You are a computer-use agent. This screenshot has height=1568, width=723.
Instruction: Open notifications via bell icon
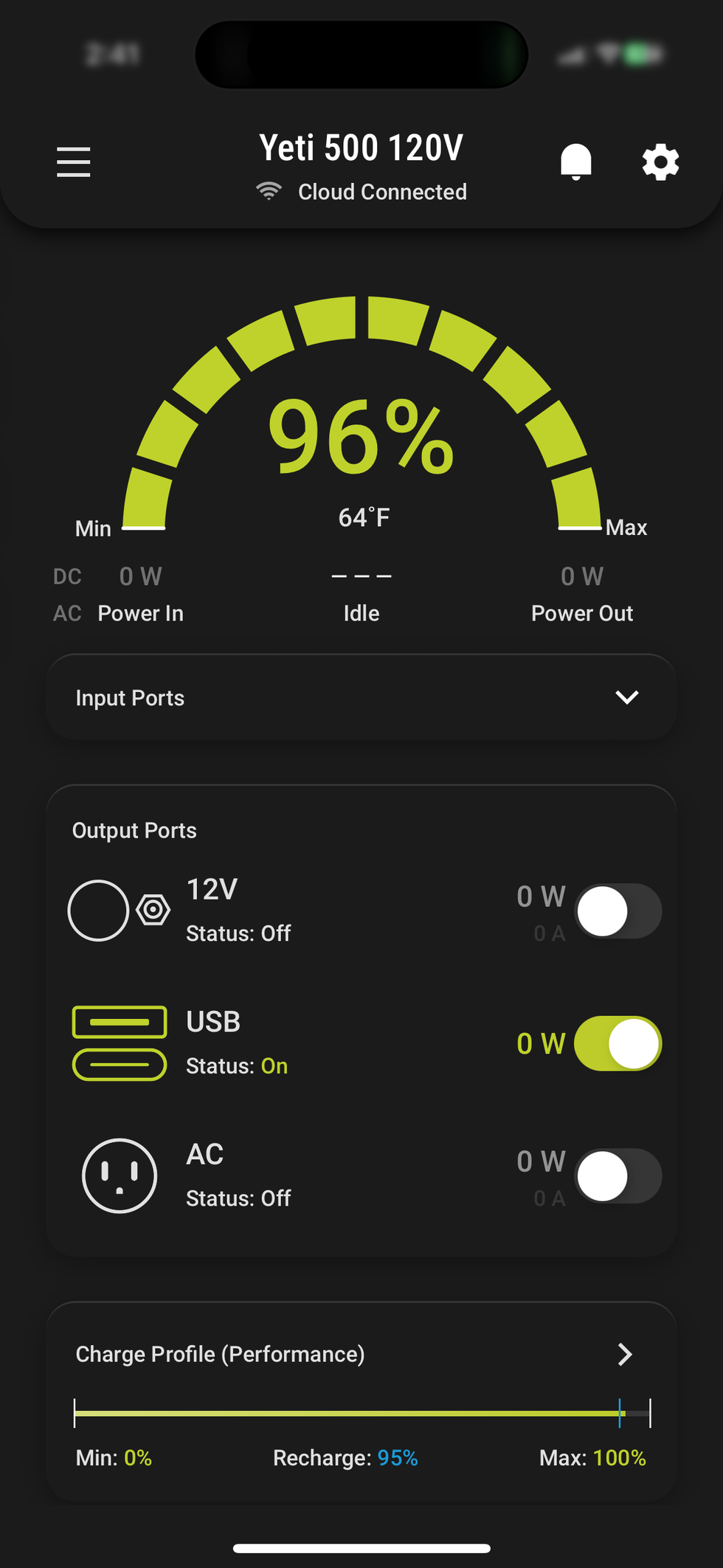pos(576,162)
